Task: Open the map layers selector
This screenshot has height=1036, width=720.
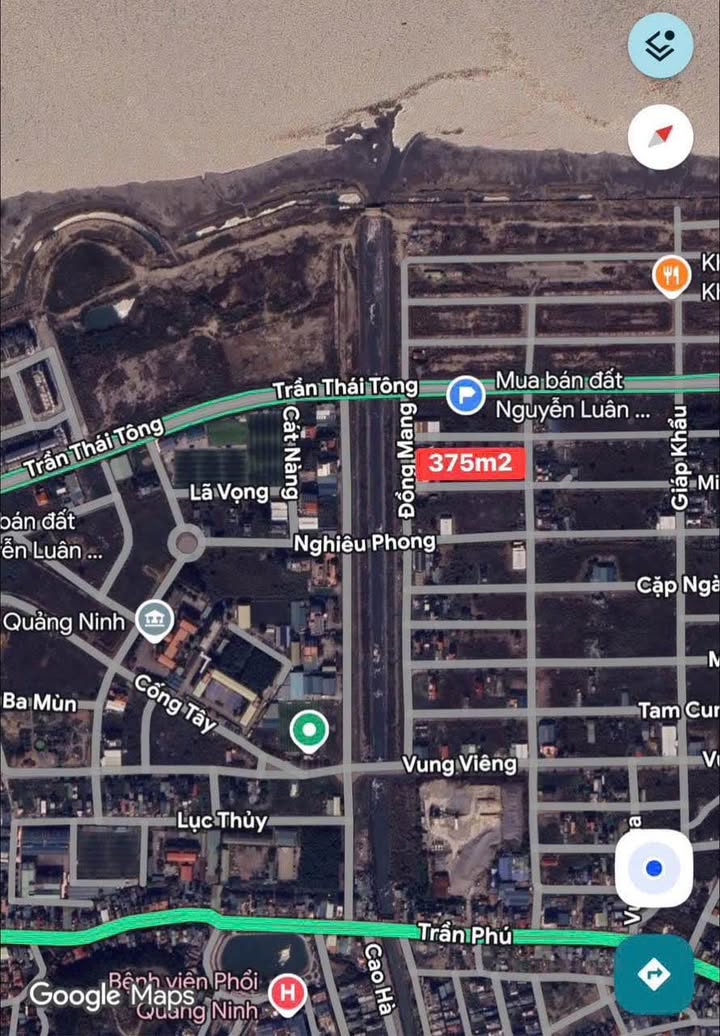Action: click(660, 46)
